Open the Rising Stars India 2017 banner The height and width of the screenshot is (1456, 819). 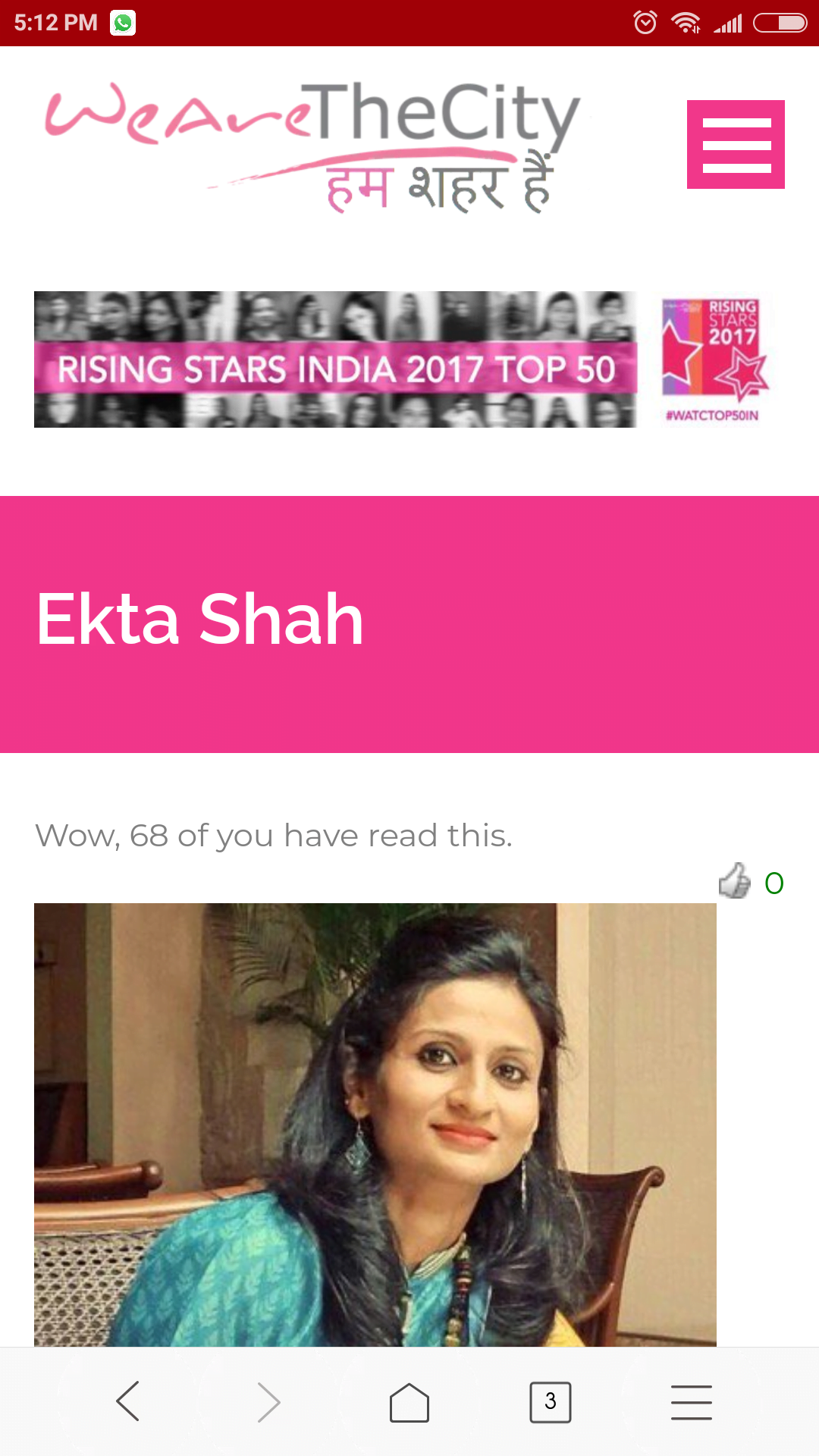tap(402, 359)
